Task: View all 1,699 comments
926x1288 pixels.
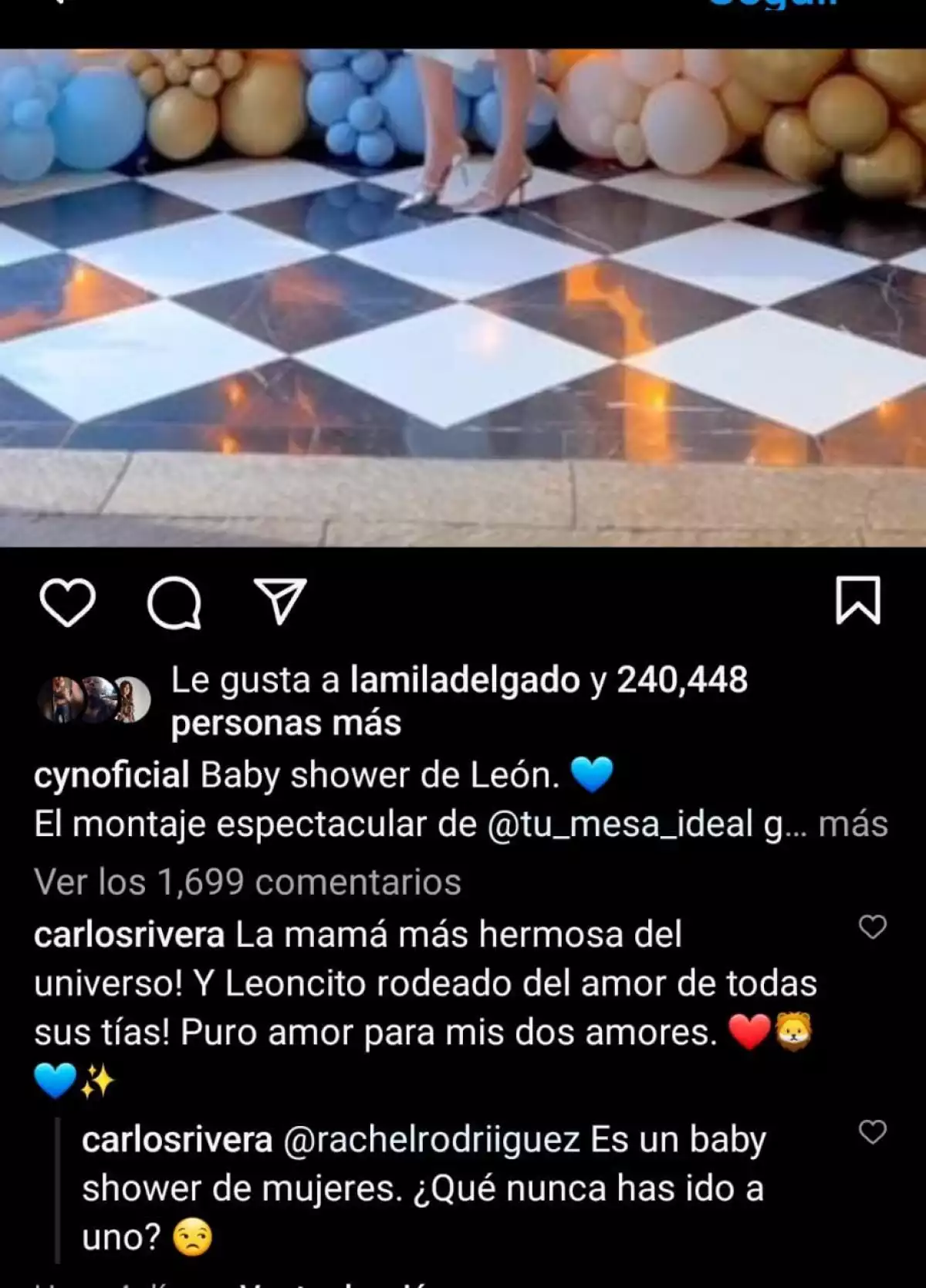Action: click(x=248, y=882)
